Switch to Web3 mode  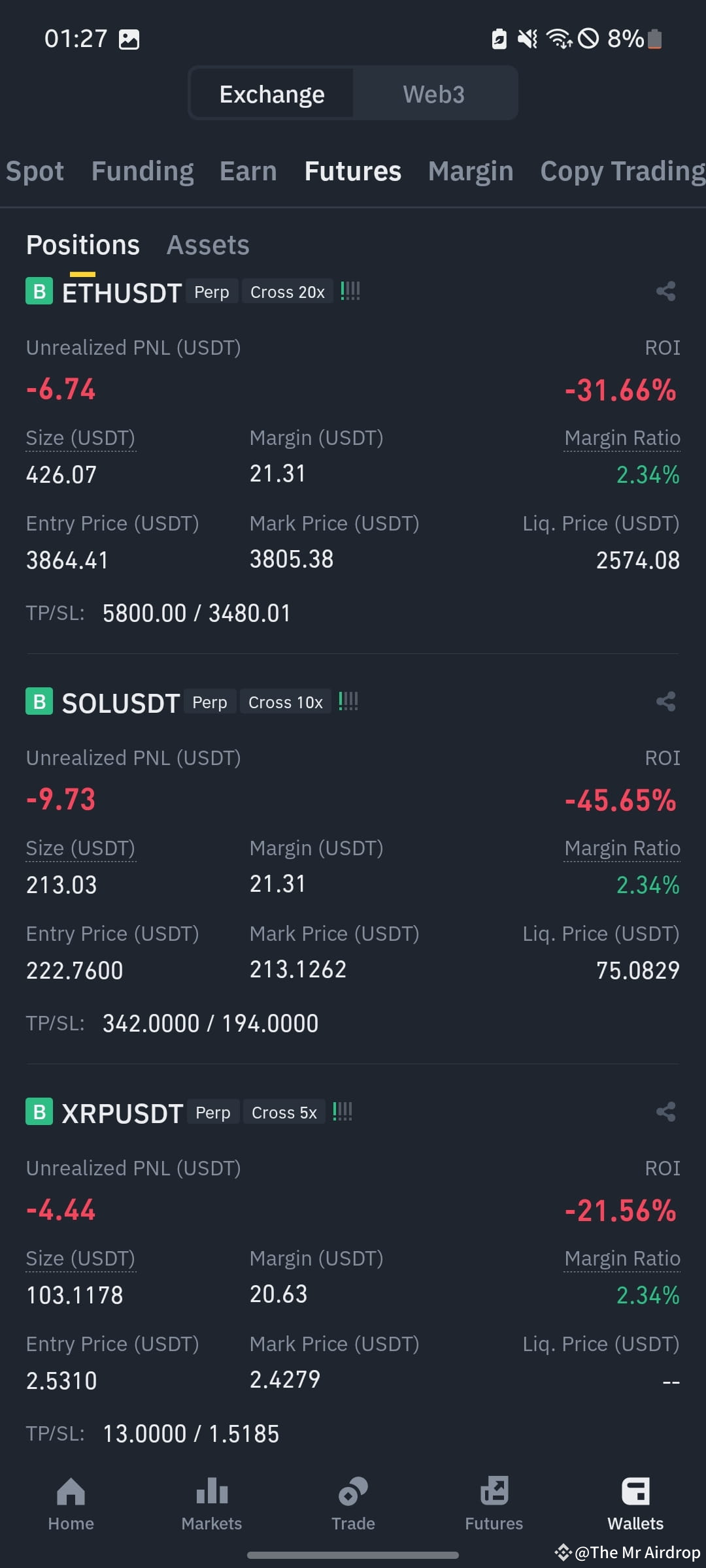(x=434, y=93)
